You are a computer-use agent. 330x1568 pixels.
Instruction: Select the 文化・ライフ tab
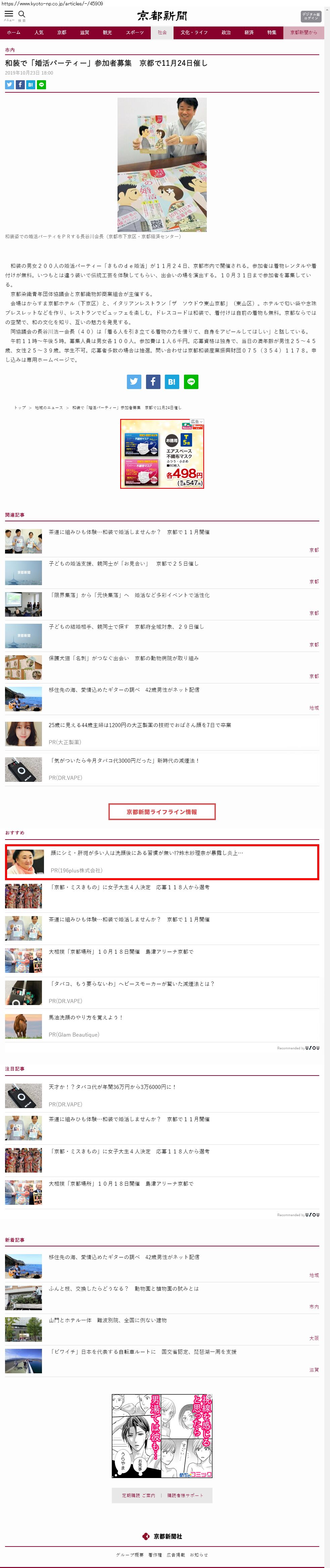click(194, 32)
